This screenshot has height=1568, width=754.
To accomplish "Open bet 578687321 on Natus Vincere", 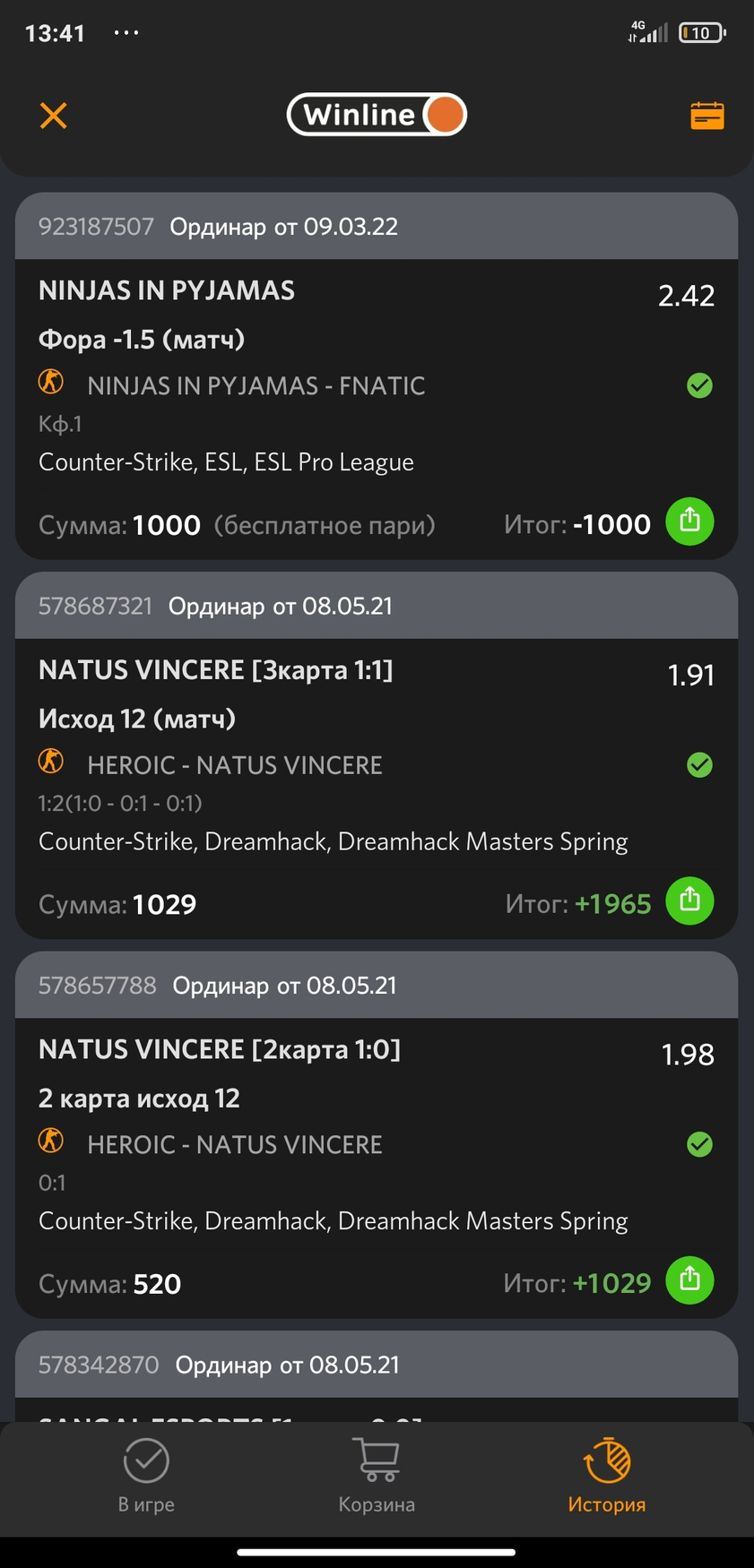I will point(377,755).
